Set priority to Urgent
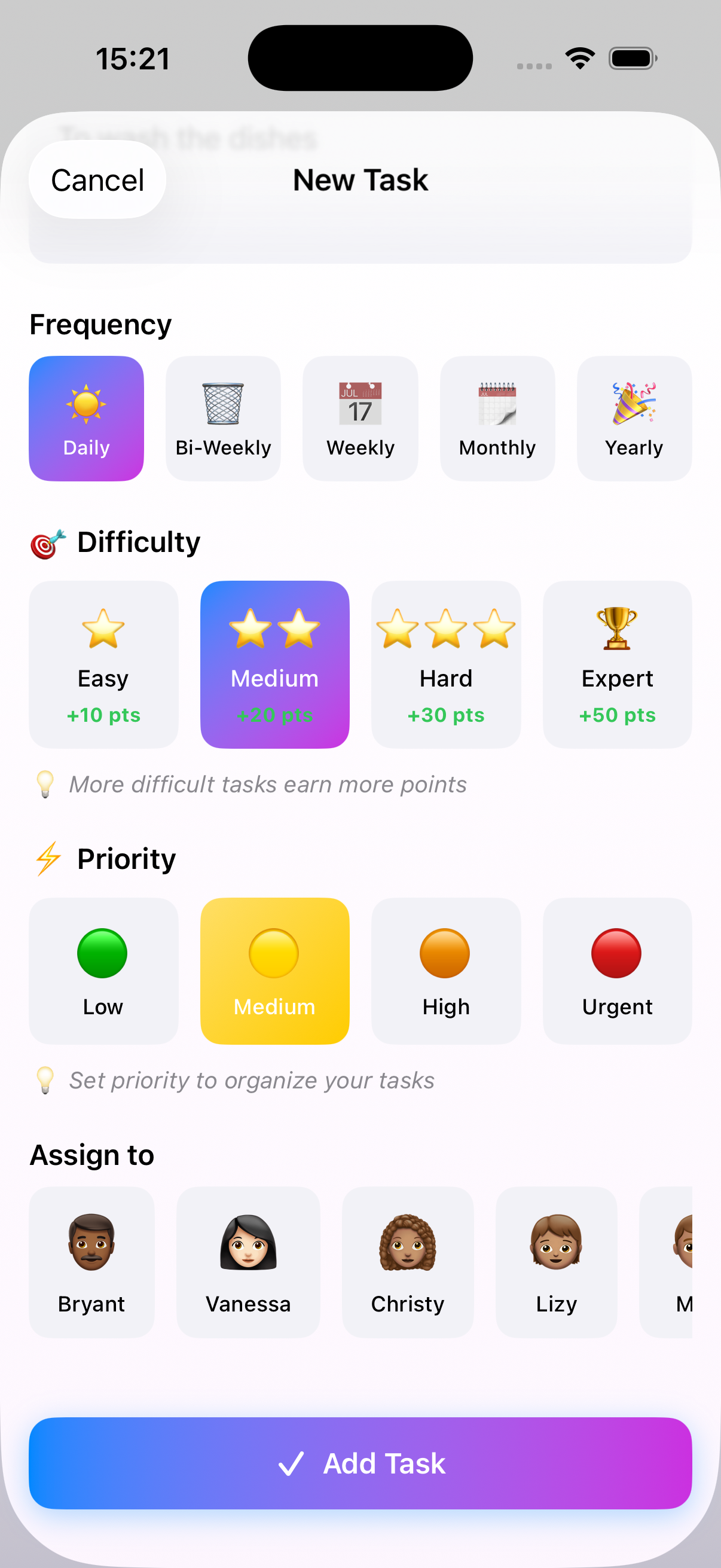The height and width of the screenshot is (1568, 721). coord(617,971)
